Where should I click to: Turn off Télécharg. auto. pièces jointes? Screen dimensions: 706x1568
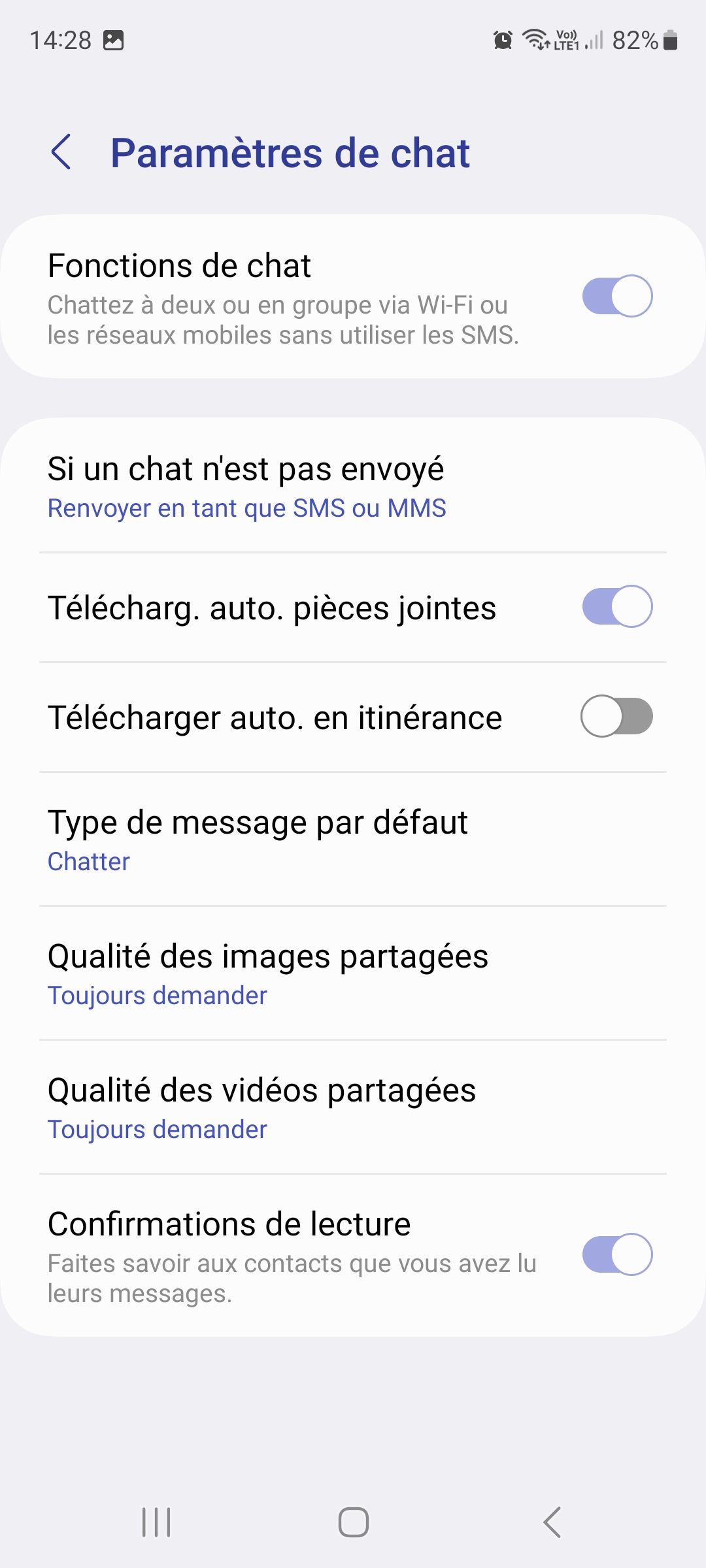click(x=617, y=606)
